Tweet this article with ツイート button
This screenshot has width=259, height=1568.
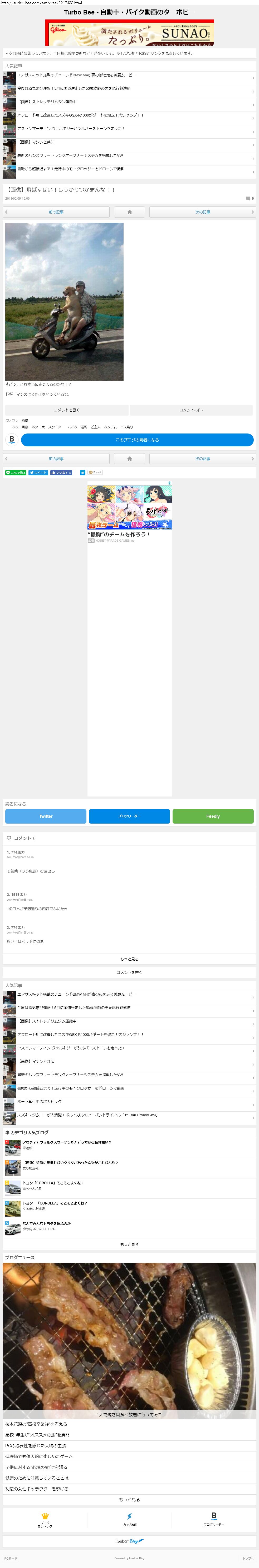pyautogui.click(x=38, y=472)
